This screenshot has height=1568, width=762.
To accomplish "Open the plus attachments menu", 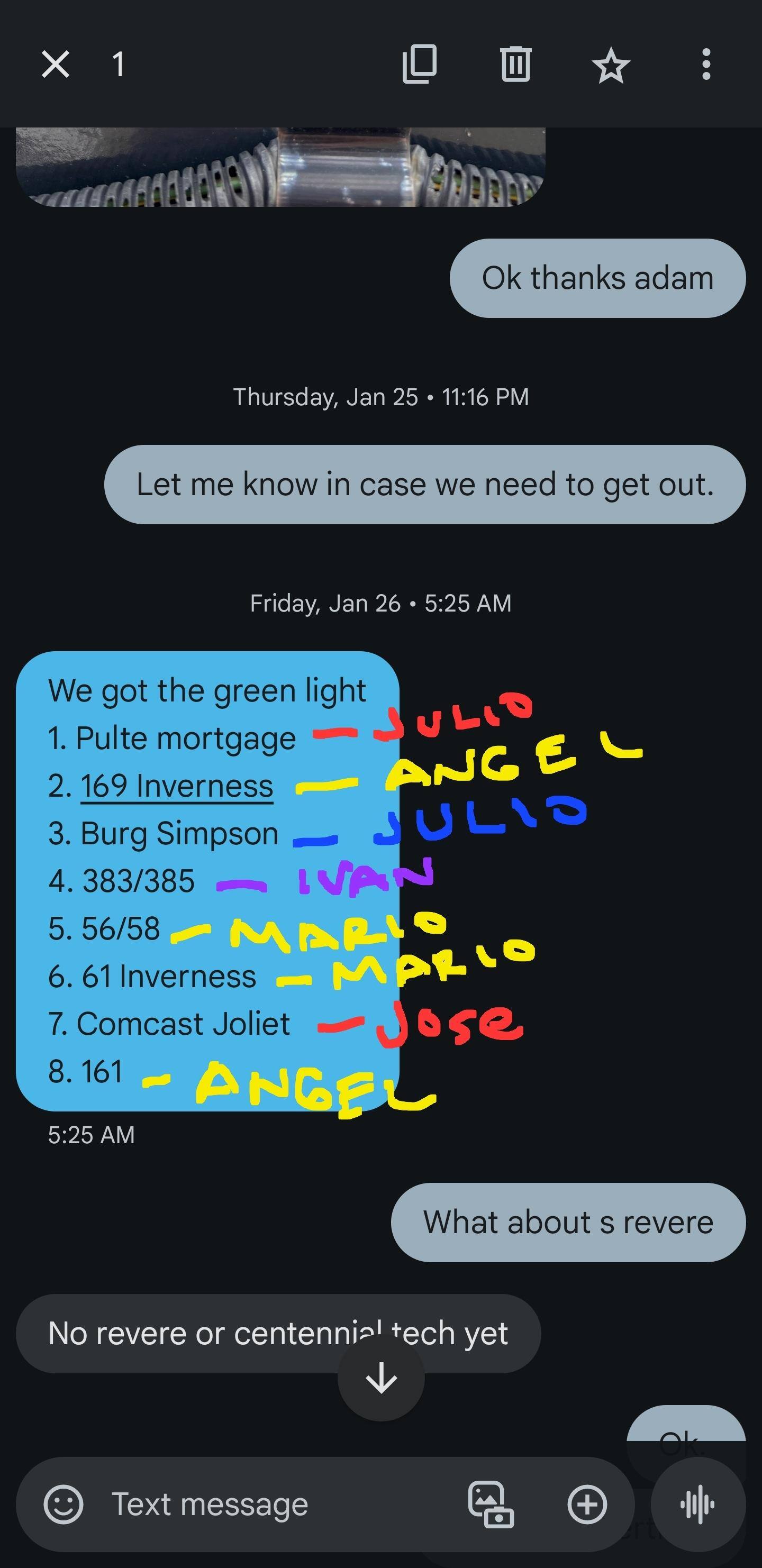I will point(586,1504).
